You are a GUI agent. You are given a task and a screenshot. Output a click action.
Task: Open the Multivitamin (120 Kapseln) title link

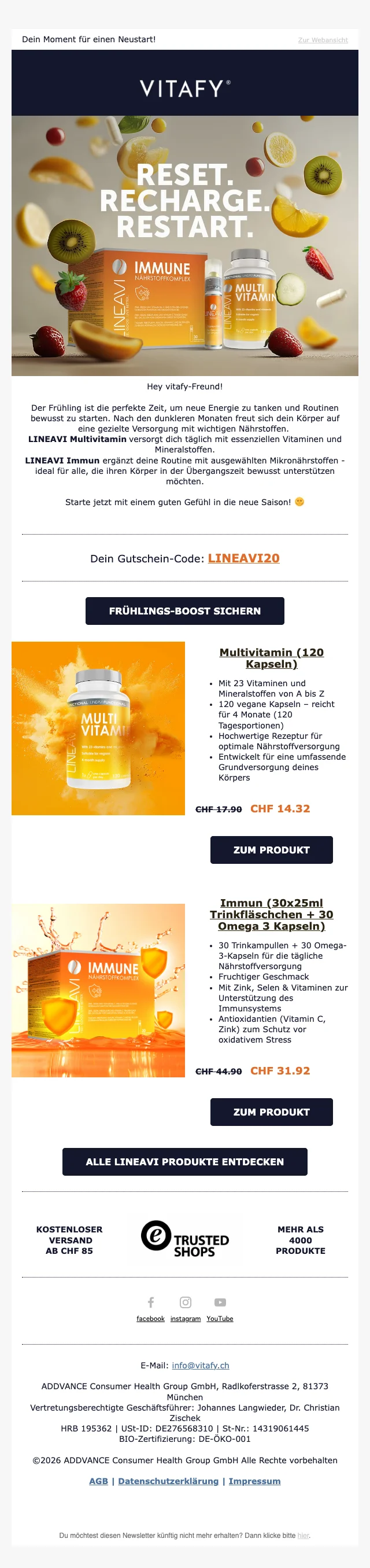(x=271, y=657)
